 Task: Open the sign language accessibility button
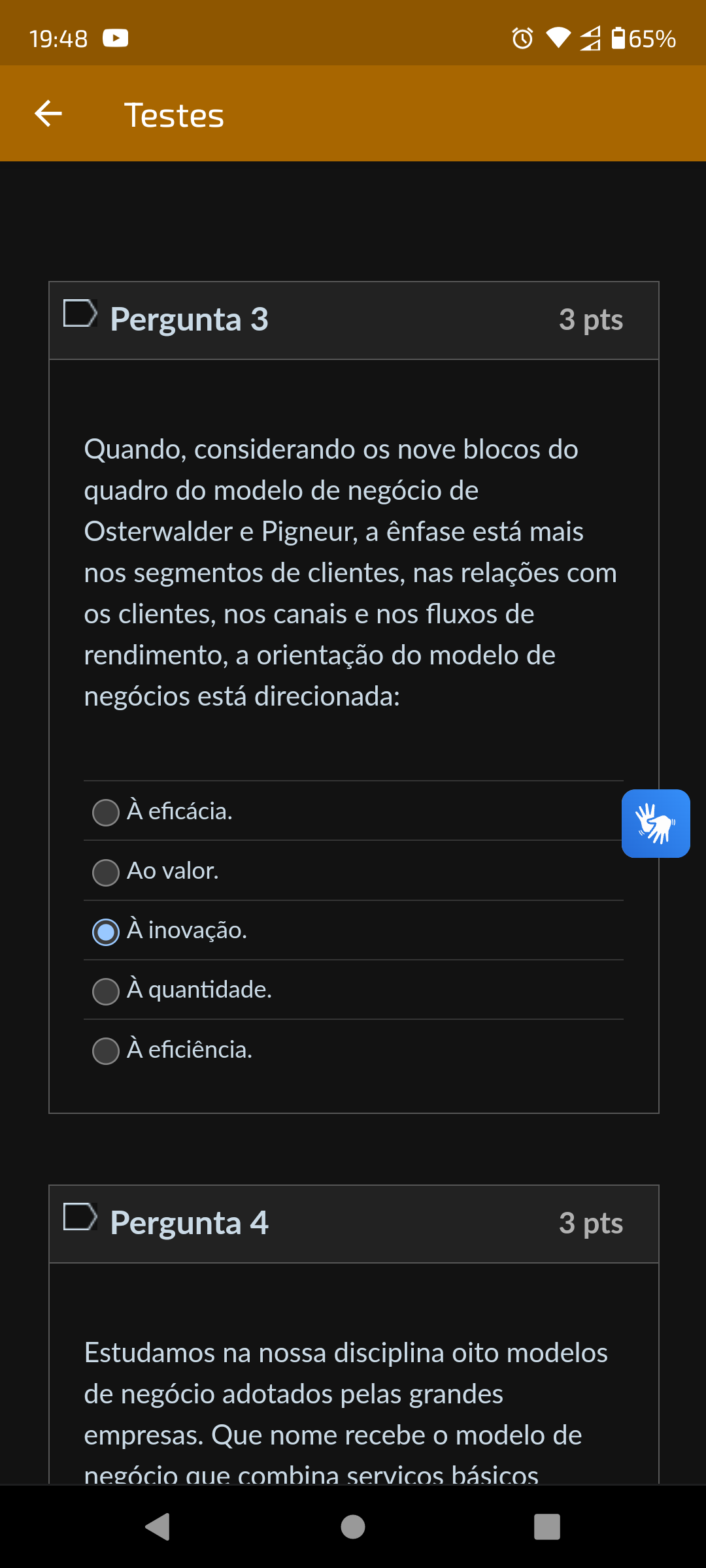point(656,823)
